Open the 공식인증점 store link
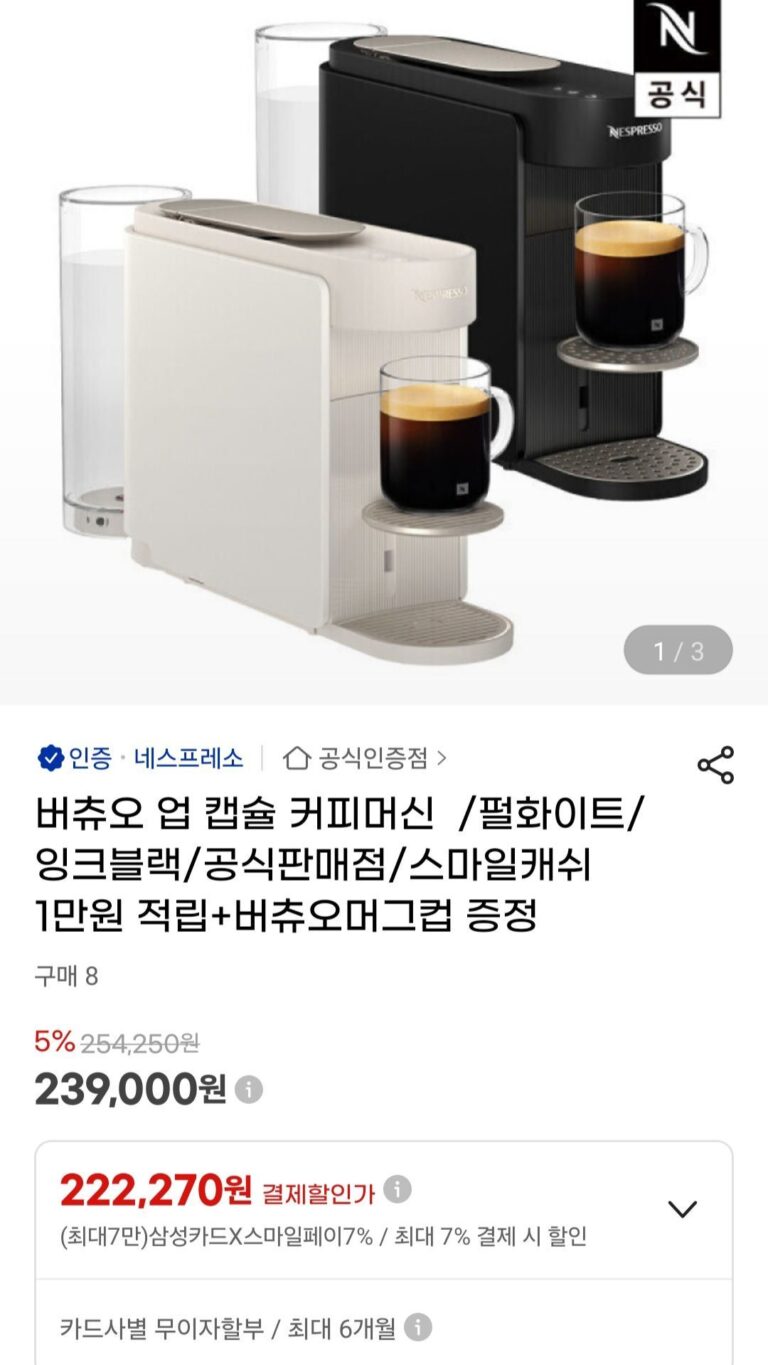 [x=366, y=758]
